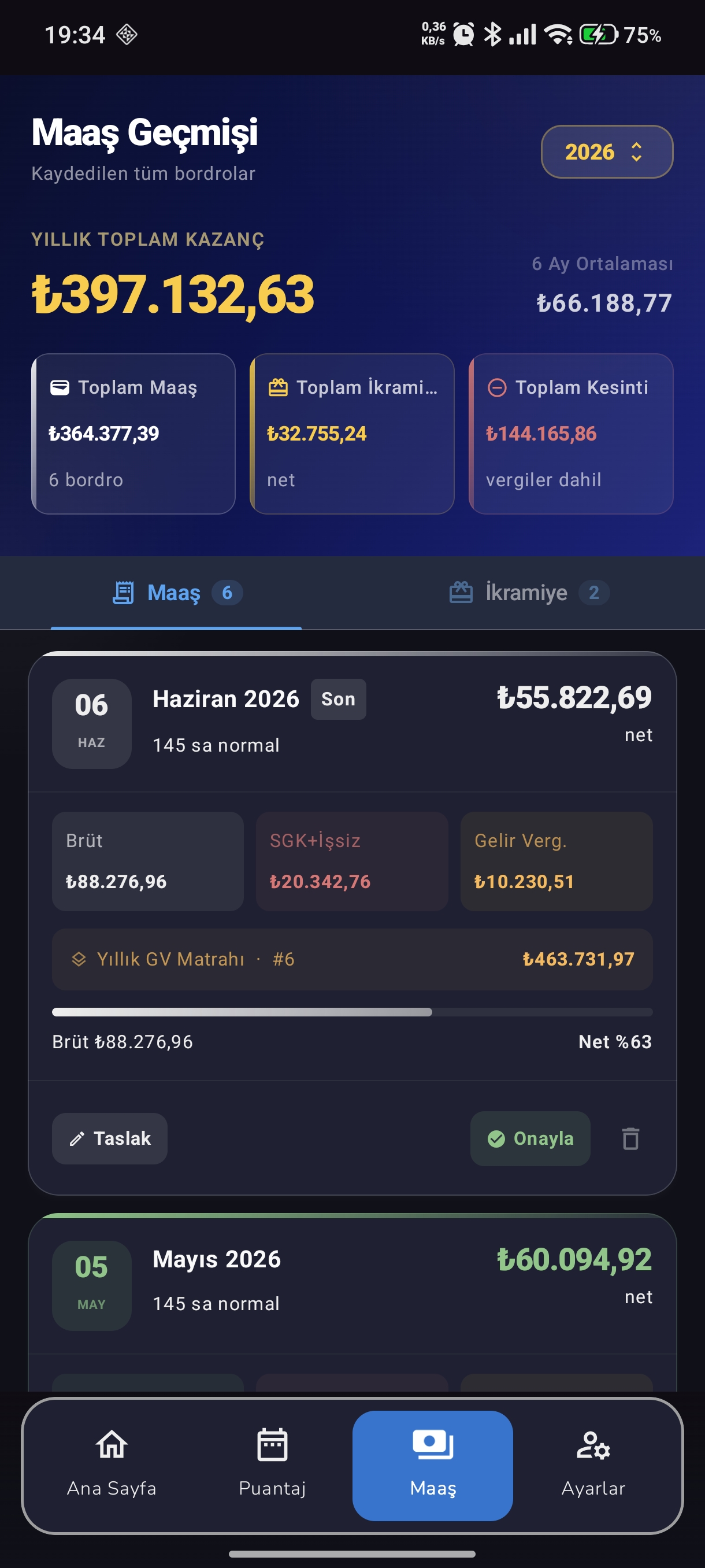Approve June payroll with Onayla

(x=530, y=1138)
